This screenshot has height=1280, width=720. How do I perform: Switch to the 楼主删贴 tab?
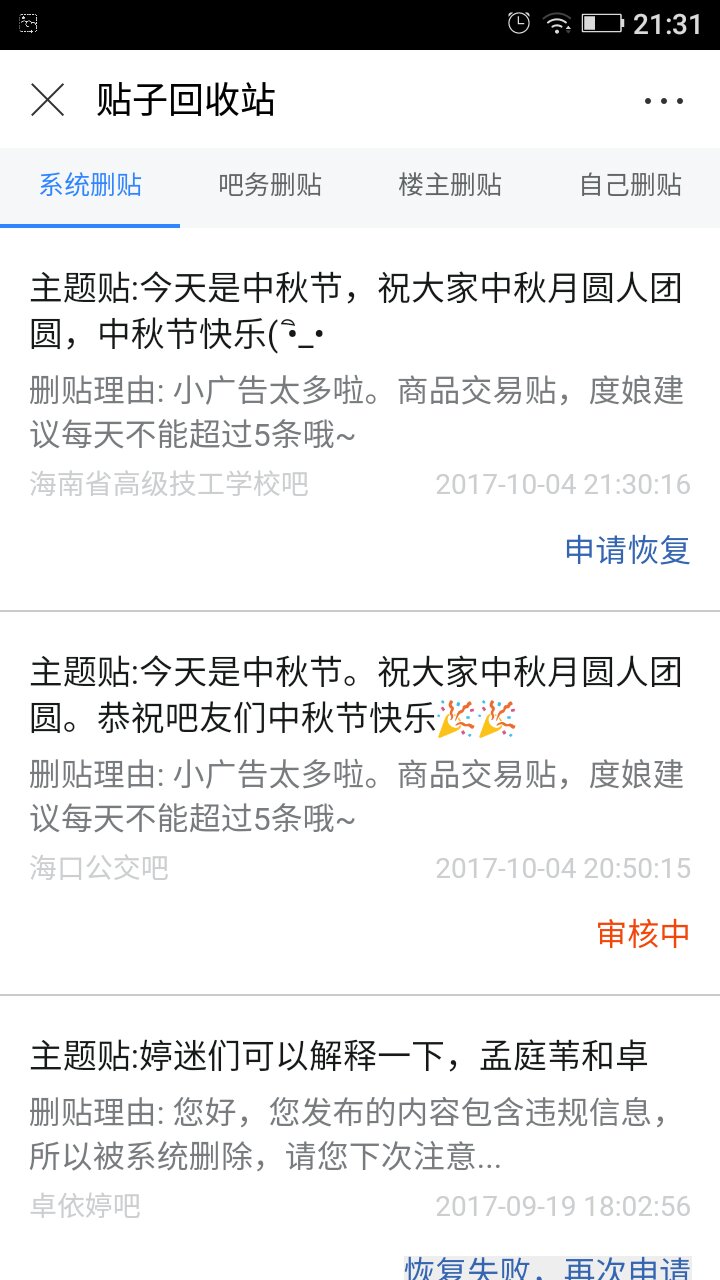click(450, 185)
